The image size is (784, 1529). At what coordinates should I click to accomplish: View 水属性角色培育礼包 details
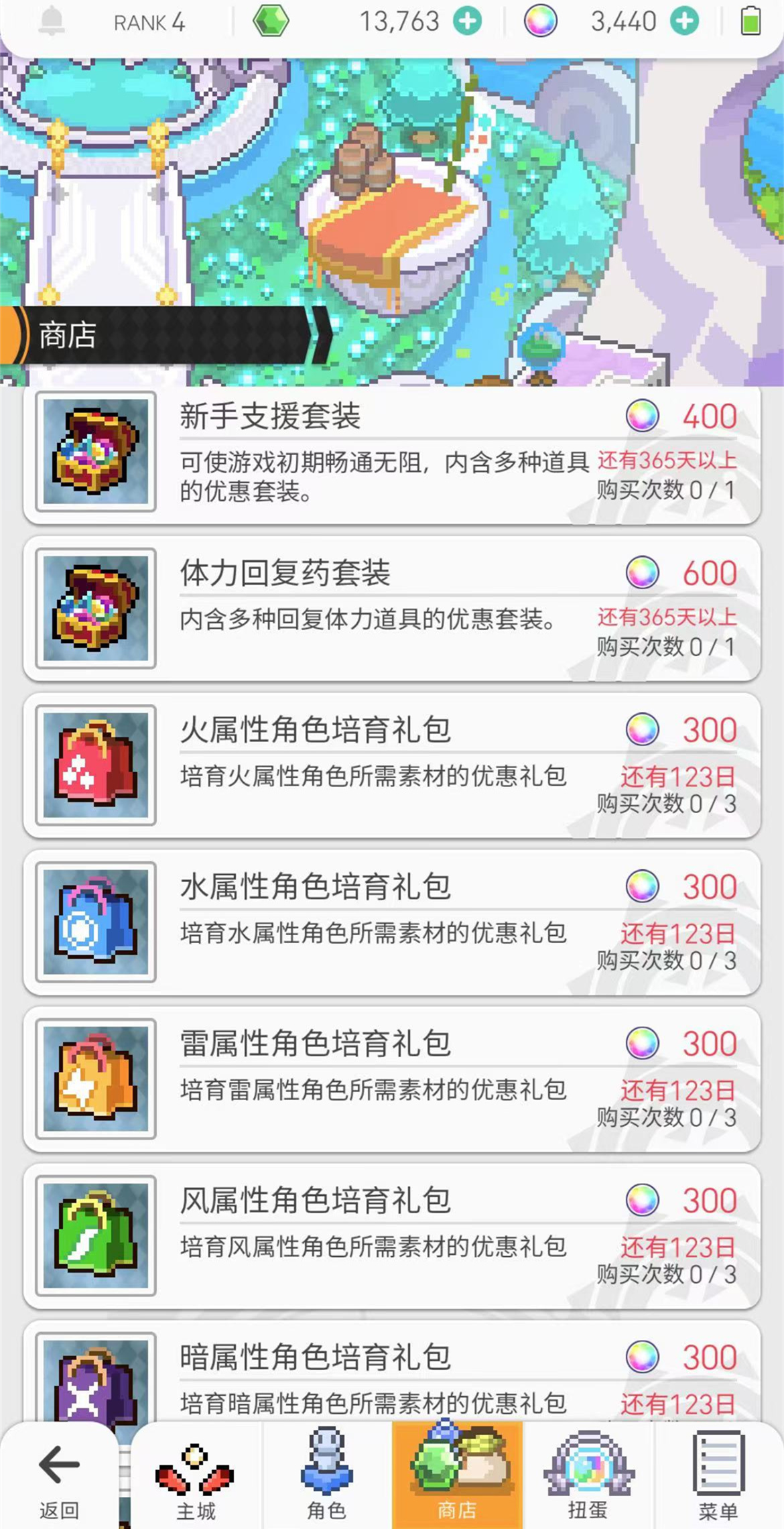click(x=392, y=922)
